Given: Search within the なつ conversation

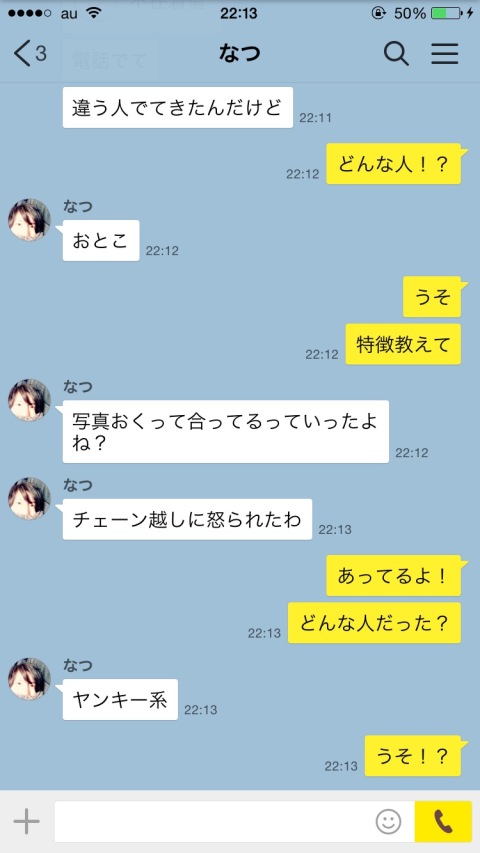Looking at the screenshot, I should tap(396, 54).
